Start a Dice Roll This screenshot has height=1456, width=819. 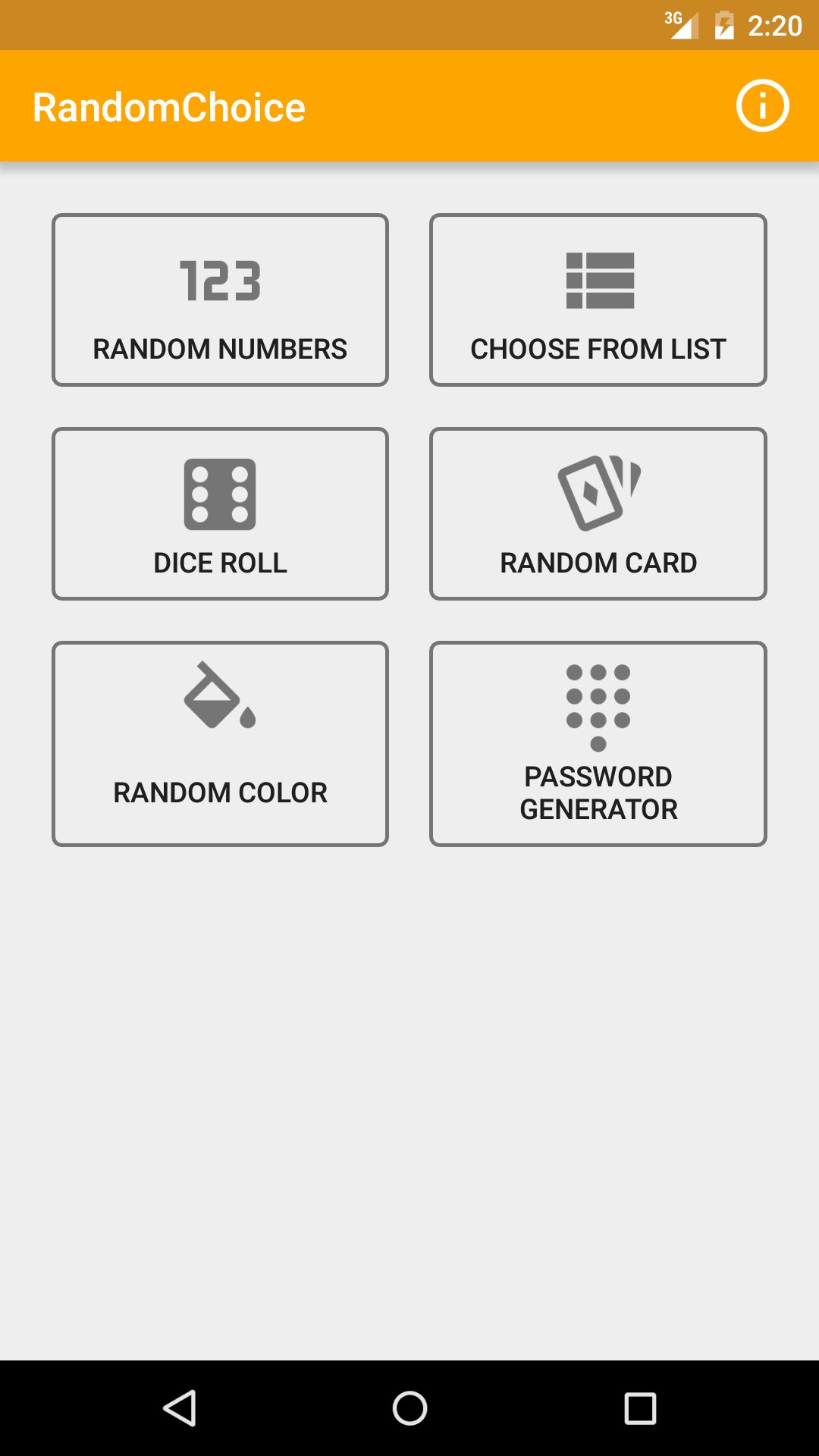[219, 513]
